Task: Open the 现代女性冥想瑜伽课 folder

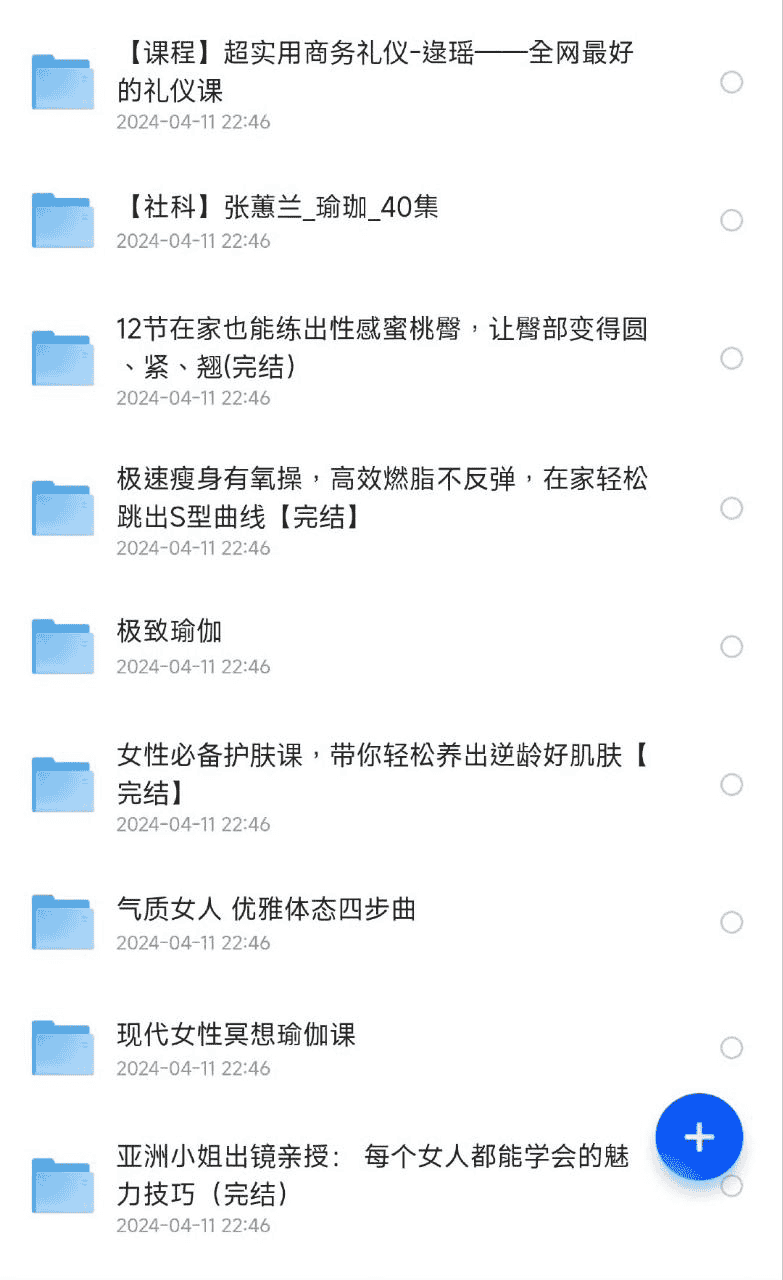Action: (240, 1035)
